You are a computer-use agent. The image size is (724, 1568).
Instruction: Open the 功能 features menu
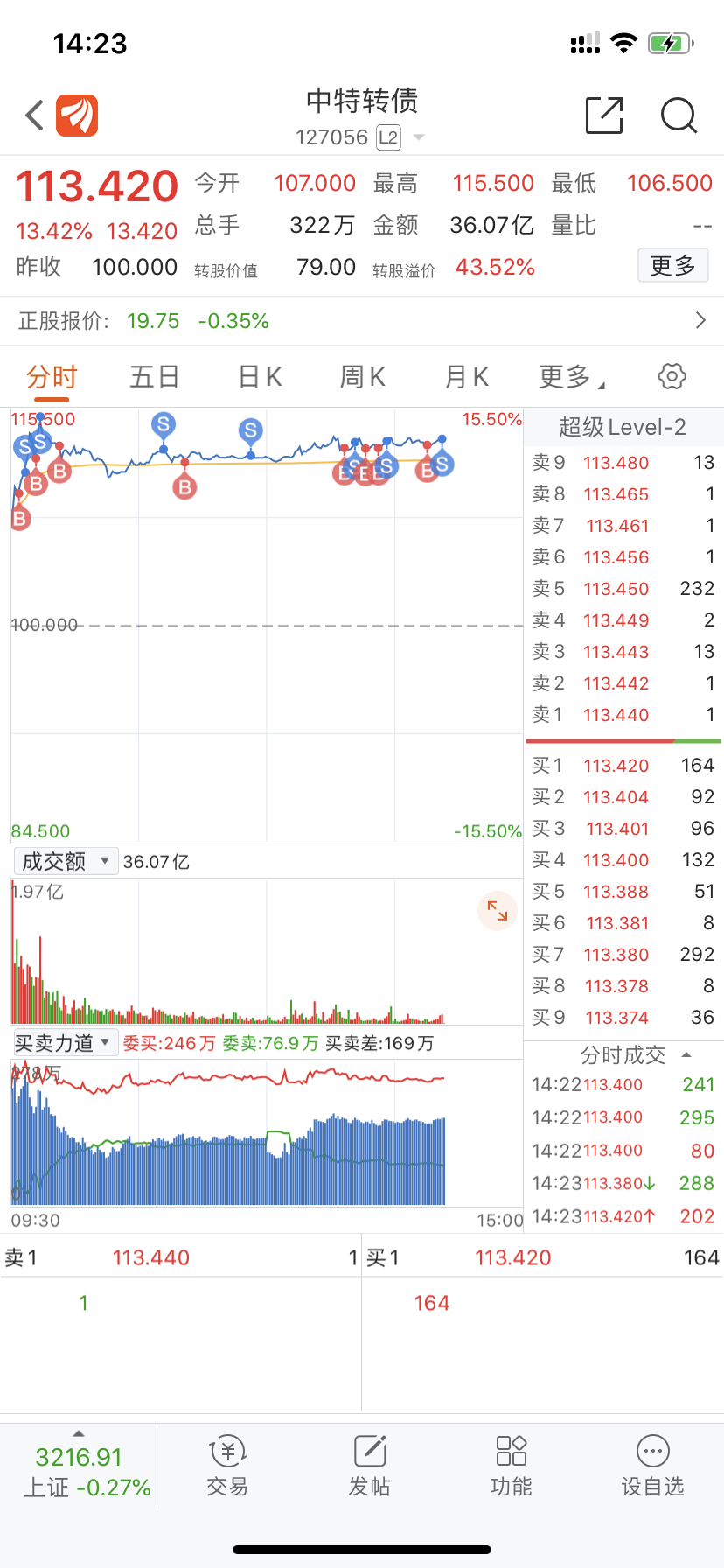512,1465
